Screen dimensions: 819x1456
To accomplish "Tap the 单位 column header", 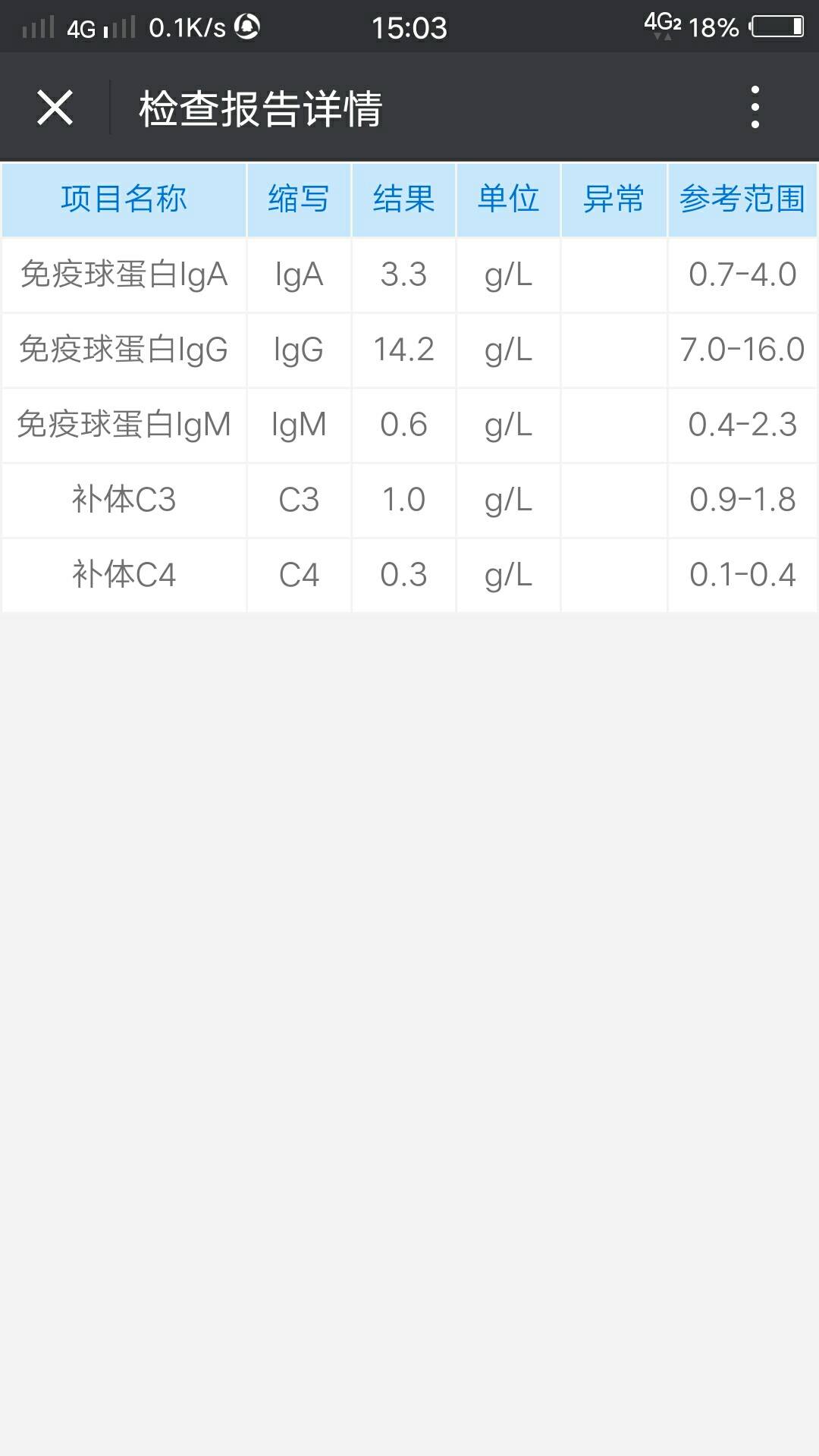I will click(x=509, y=199).
